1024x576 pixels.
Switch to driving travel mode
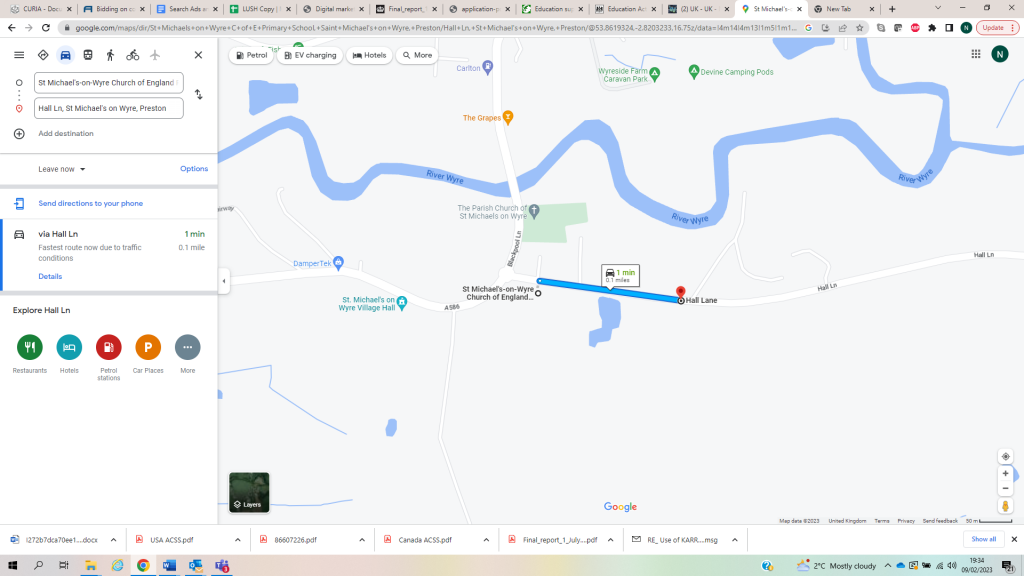(x=65, y=55)
